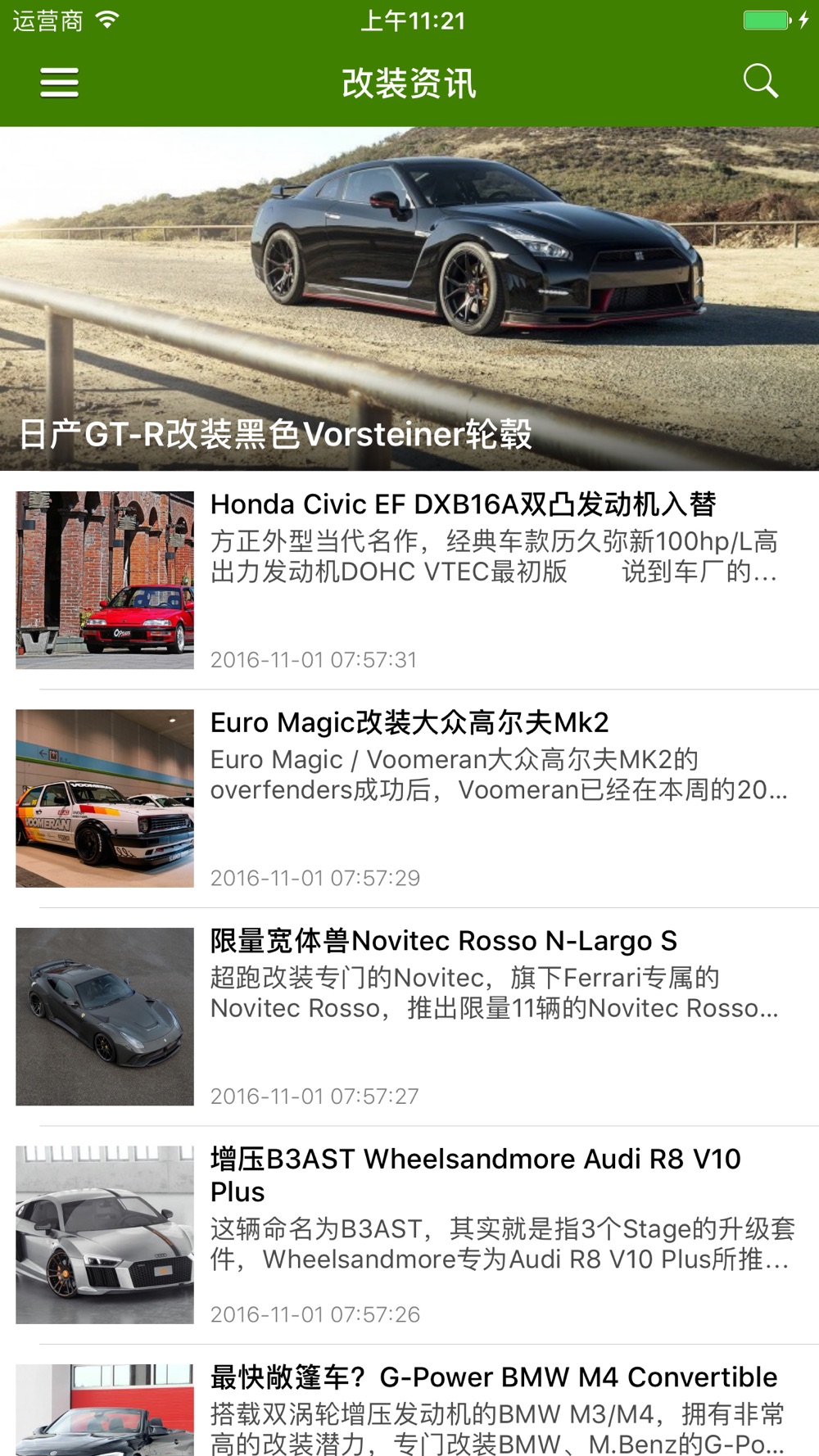
Task: Open the Honda Civic EF DXB16A article
Action: click(463, 504)
